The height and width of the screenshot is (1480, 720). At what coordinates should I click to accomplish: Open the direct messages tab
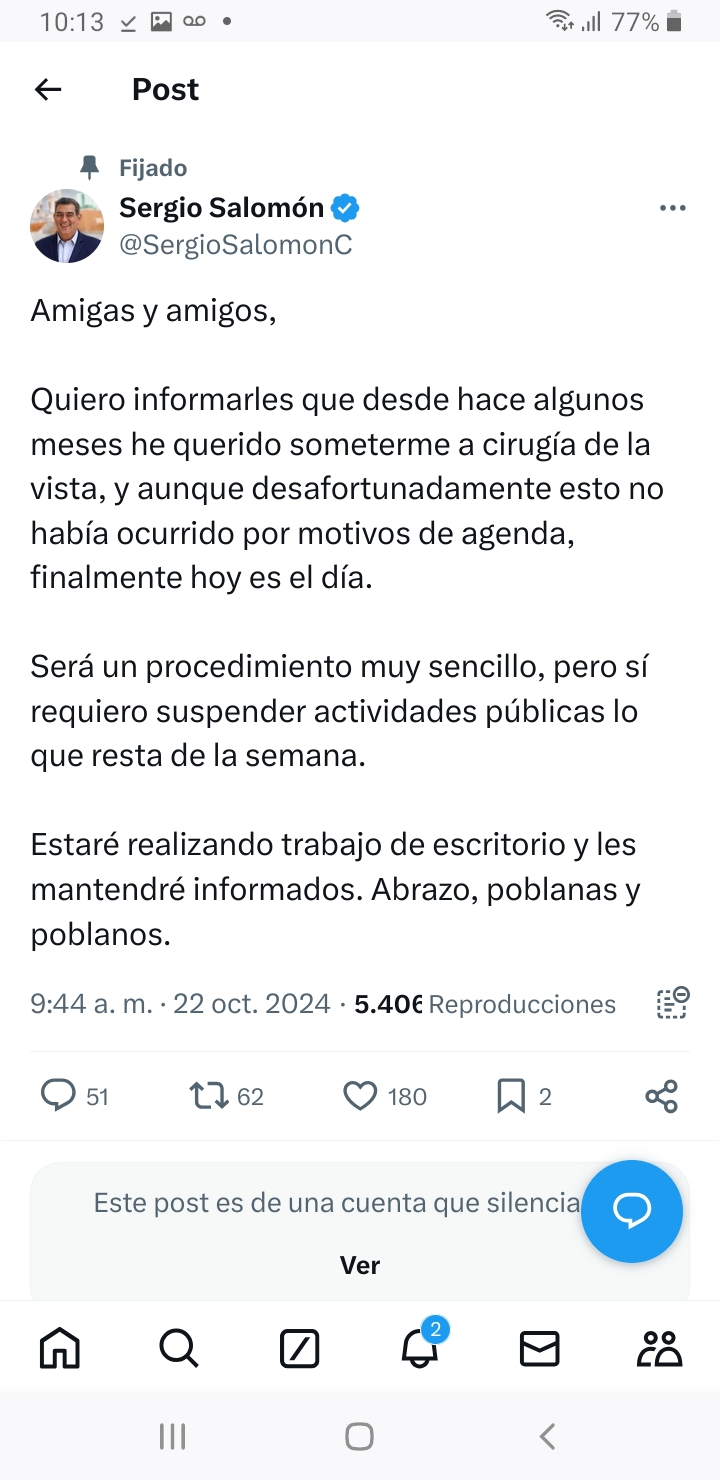540,1349
